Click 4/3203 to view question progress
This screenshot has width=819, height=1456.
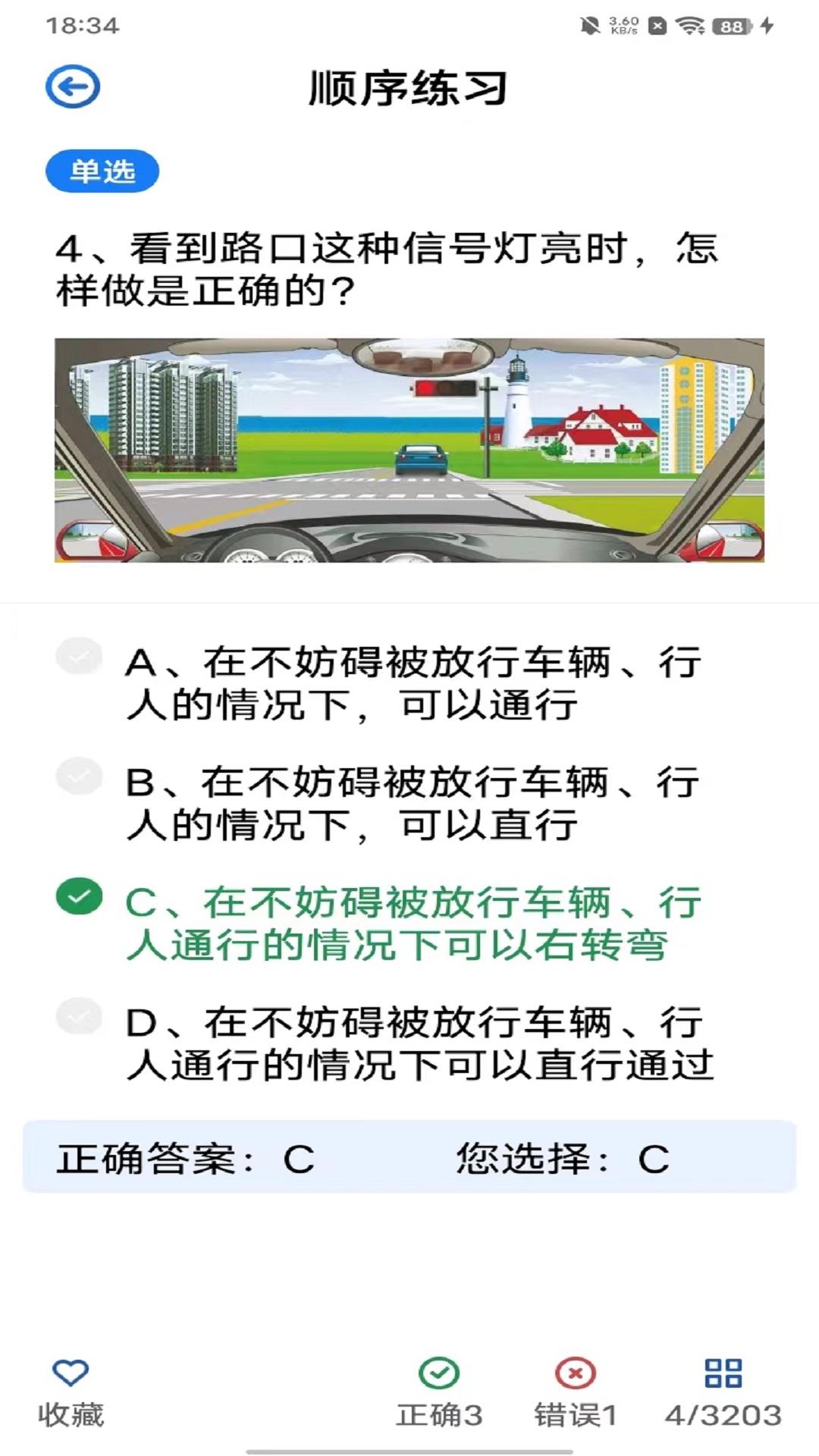(723, 1415)
